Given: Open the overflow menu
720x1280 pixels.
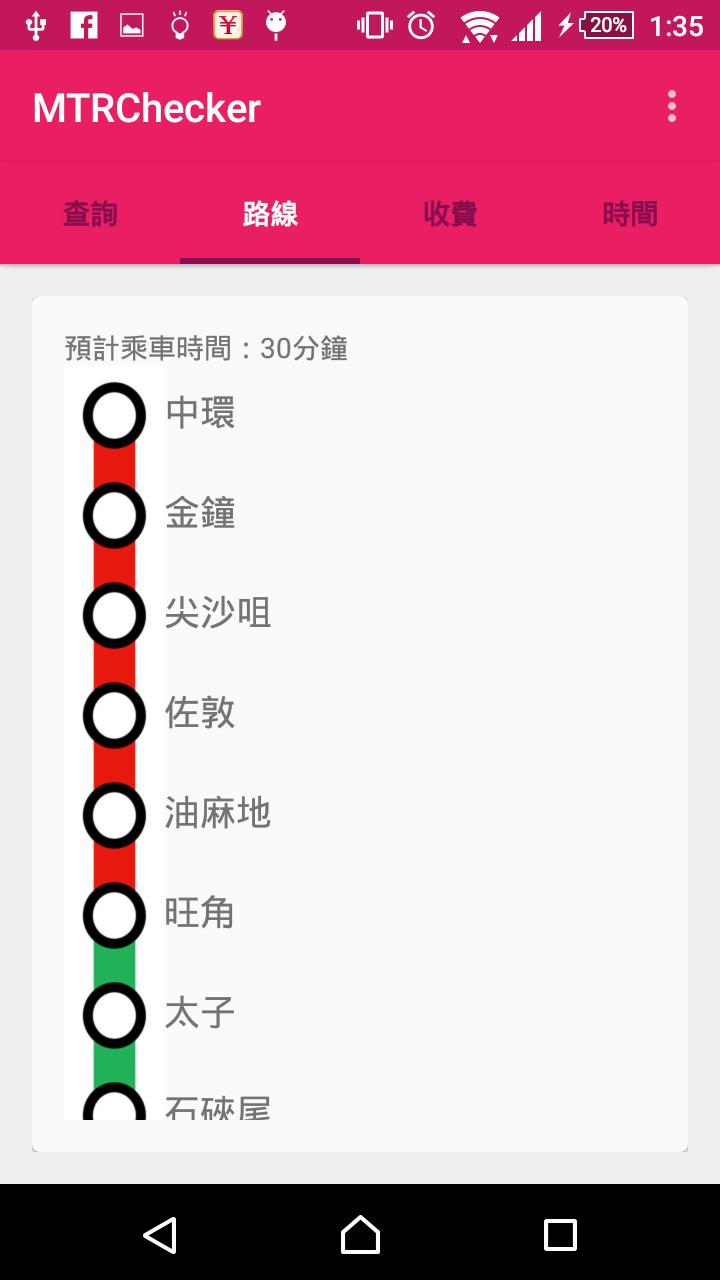Looking at the screenshot, I should 671,106.
